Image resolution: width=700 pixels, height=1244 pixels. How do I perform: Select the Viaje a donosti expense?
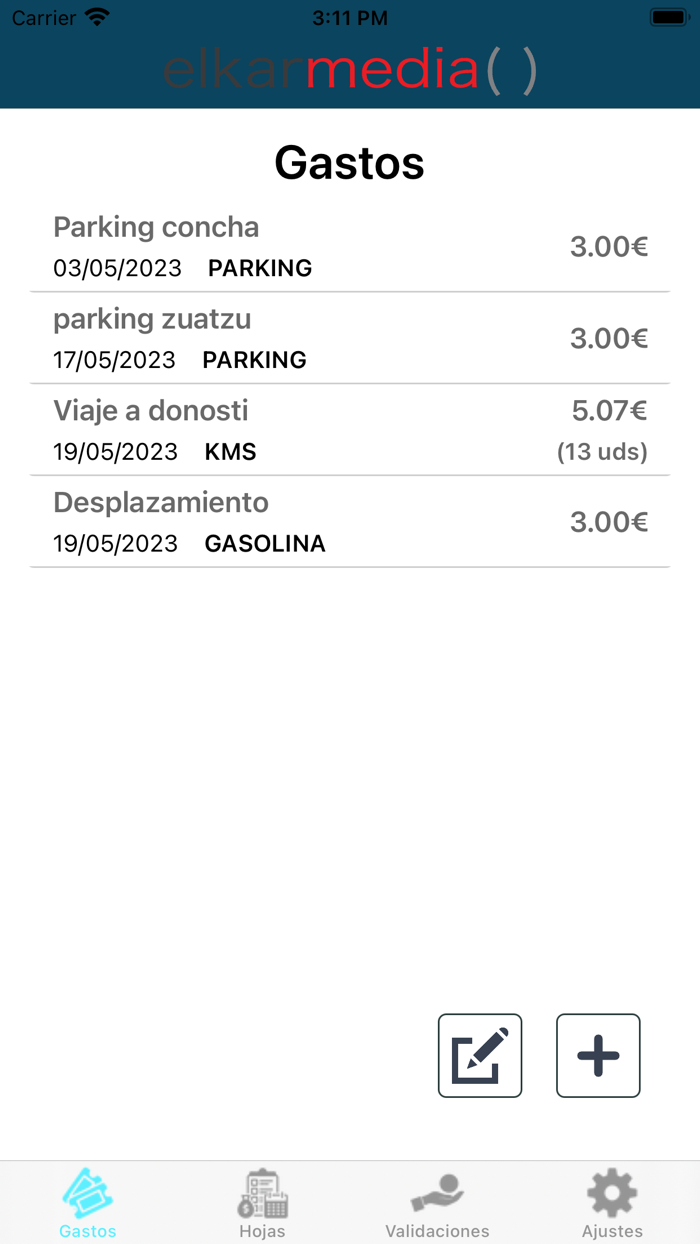point(350,430)
